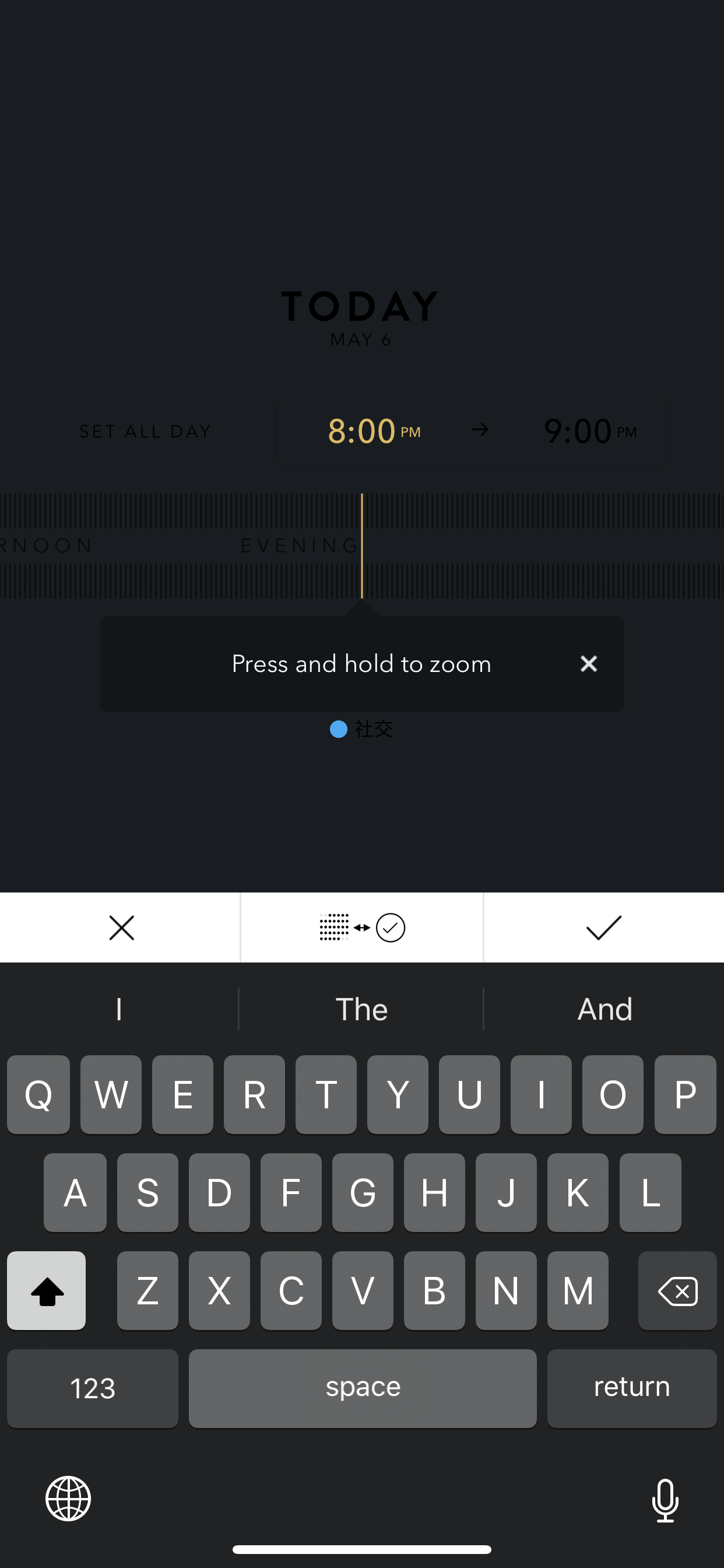
Task: Switch keyboard language with the globe icon
Action: pos(68,1498)
